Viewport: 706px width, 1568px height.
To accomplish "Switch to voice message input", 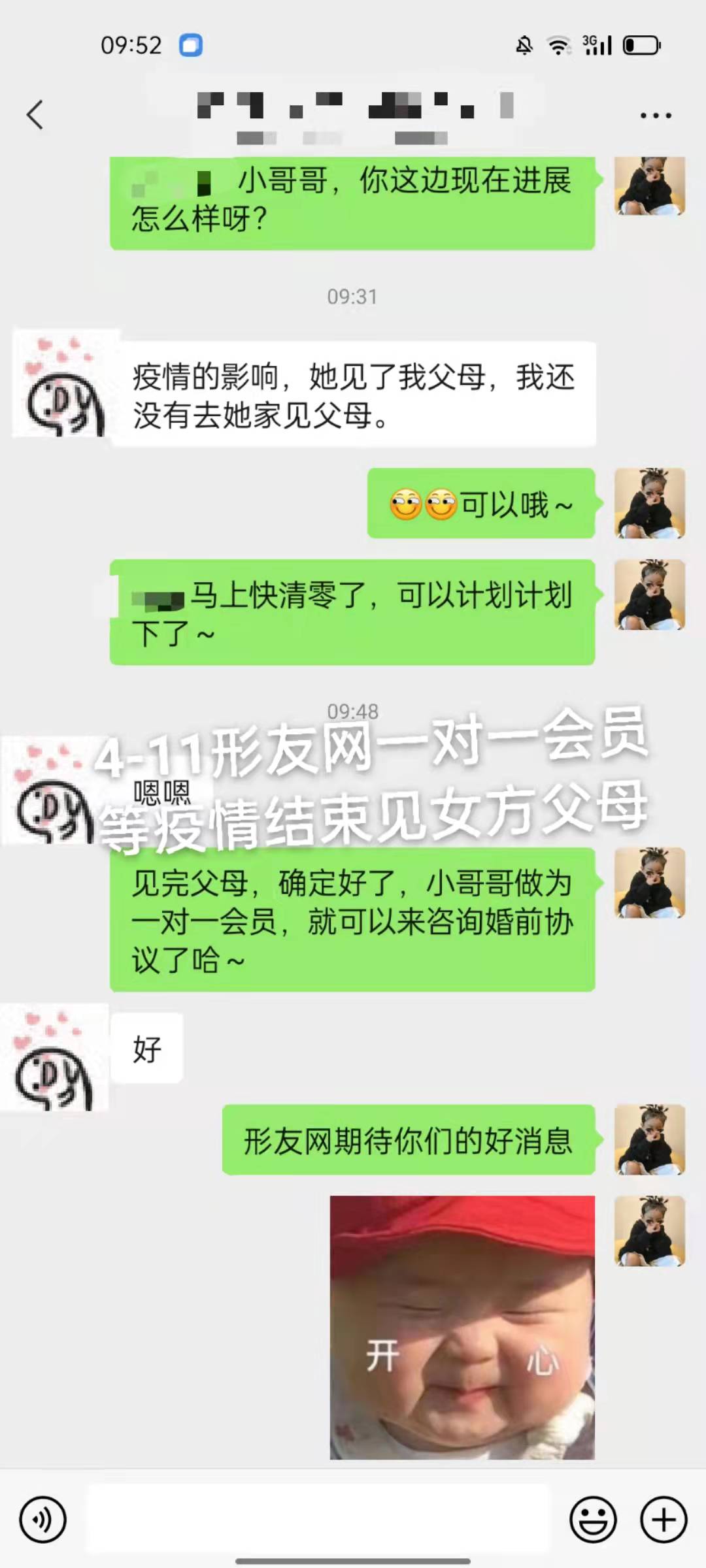I will pos(43,1520).
